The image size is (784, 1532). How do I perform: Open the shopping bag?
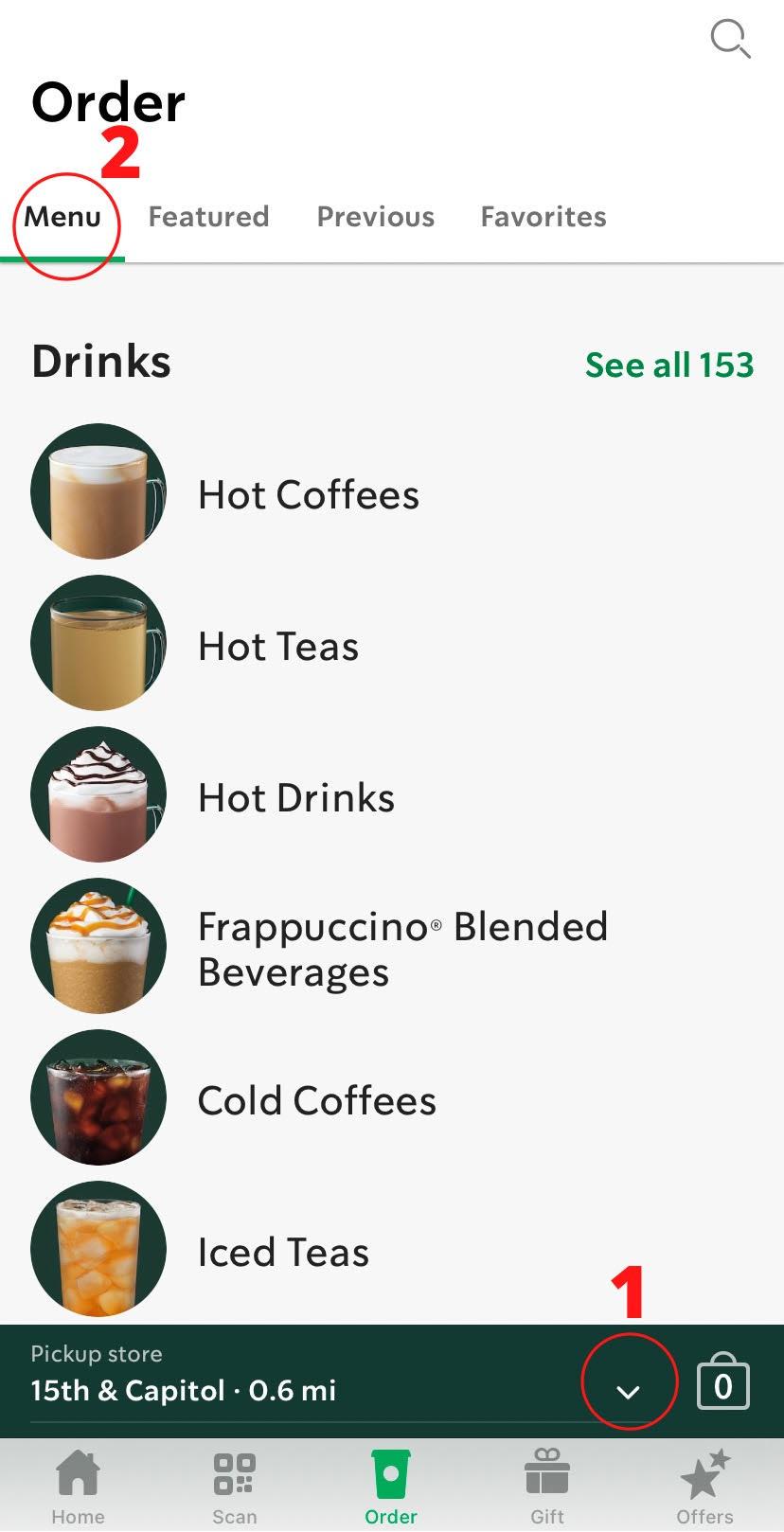click(722, 1385)
